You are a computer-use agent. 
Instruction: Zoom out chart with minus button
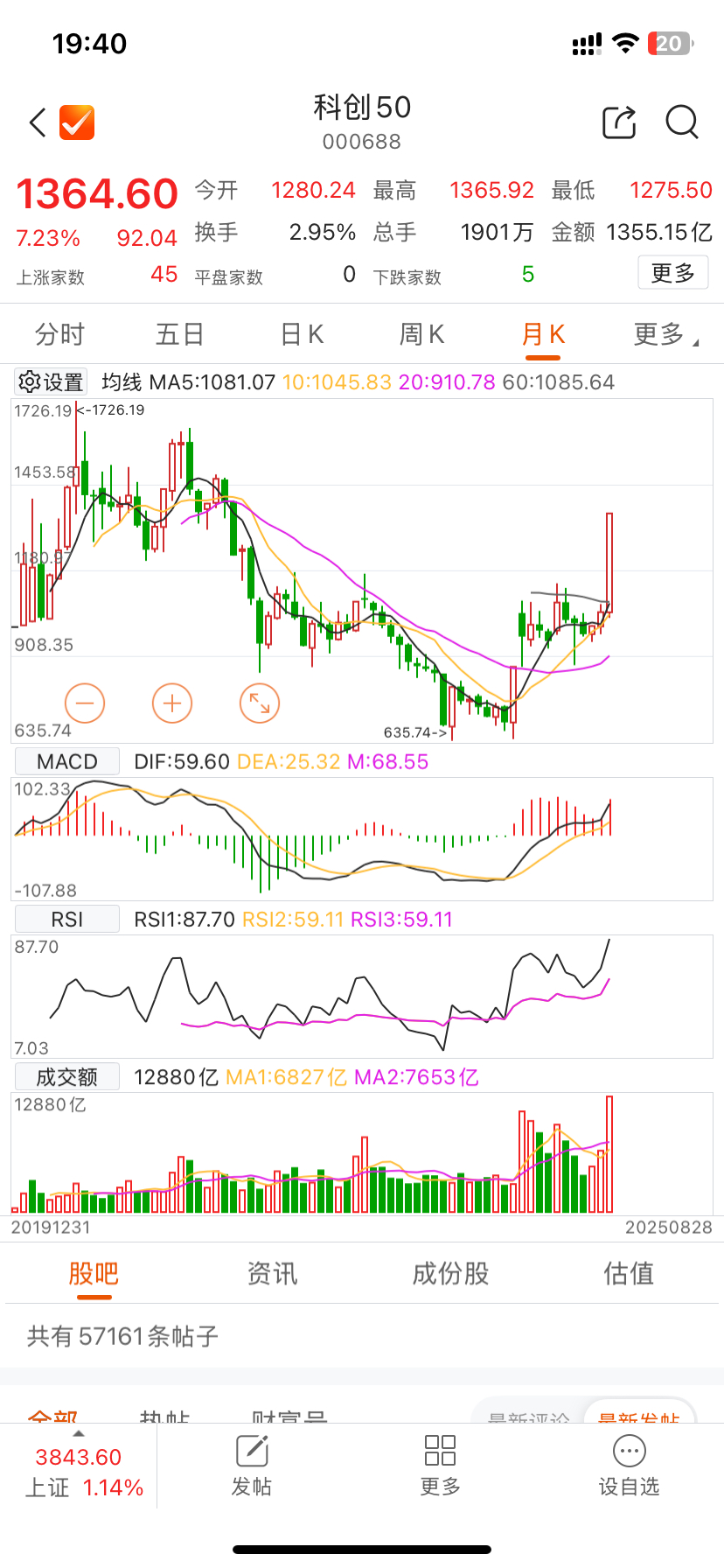tap(85, 703)
